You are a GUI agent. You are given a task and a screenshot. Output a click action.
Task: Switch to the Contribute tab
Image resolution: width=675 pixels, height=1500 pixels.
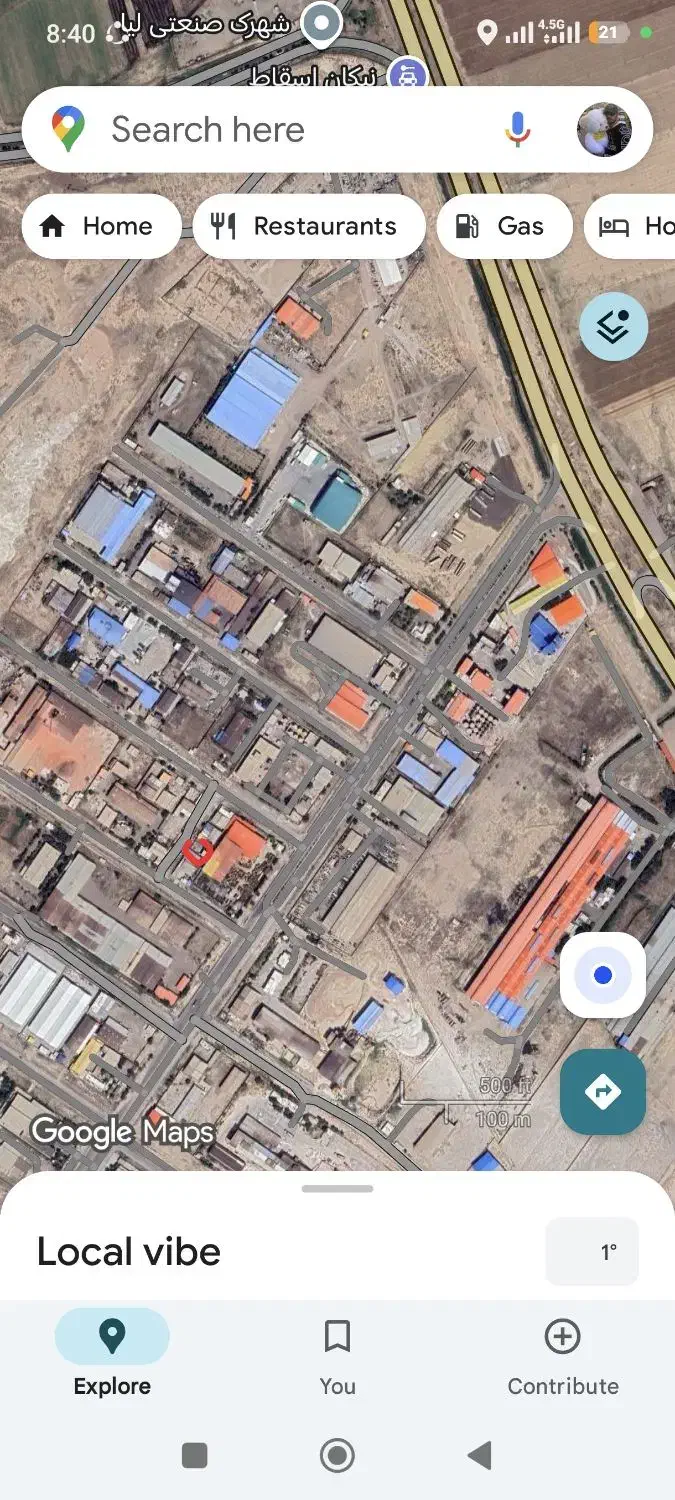[562, 1355]
